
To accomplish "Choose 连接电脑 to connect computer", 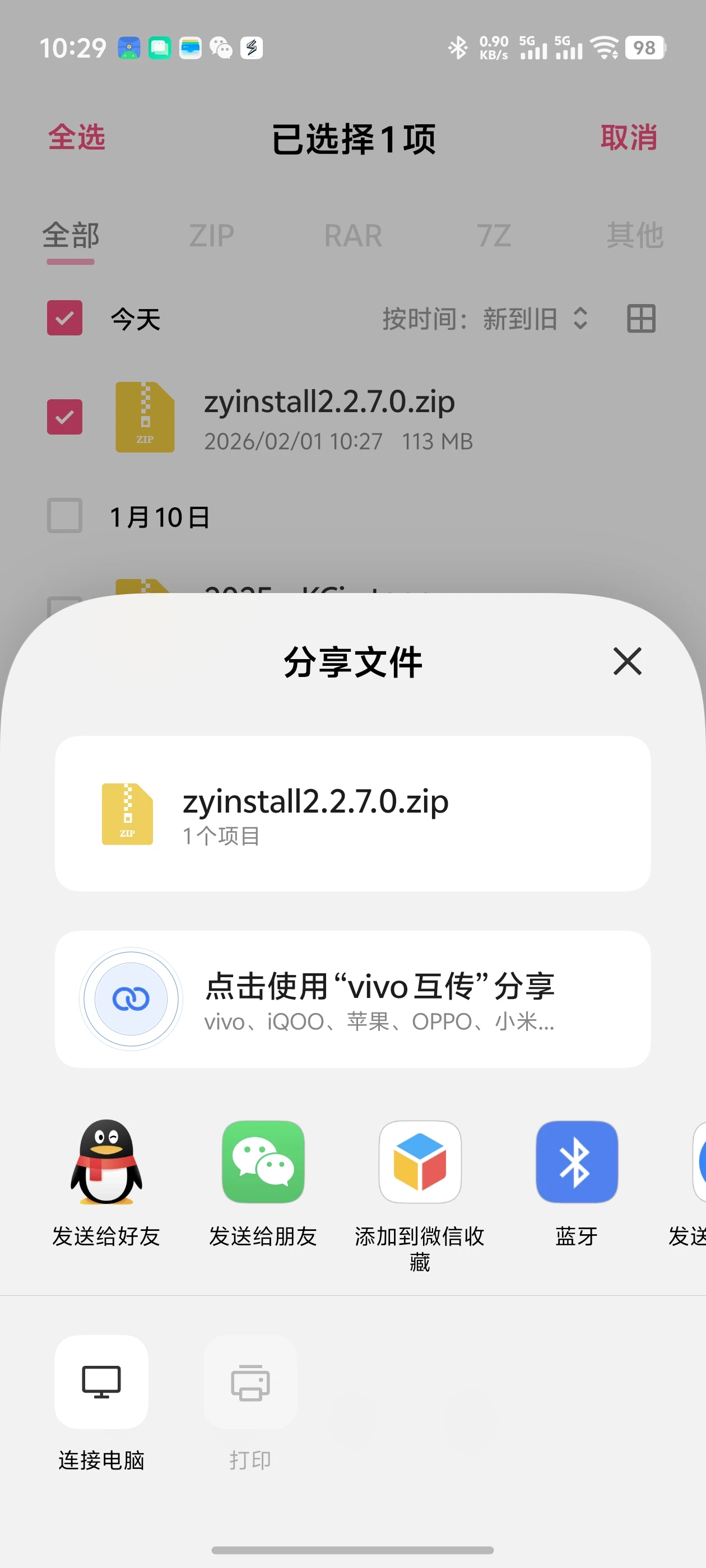I will point(102,1382).
